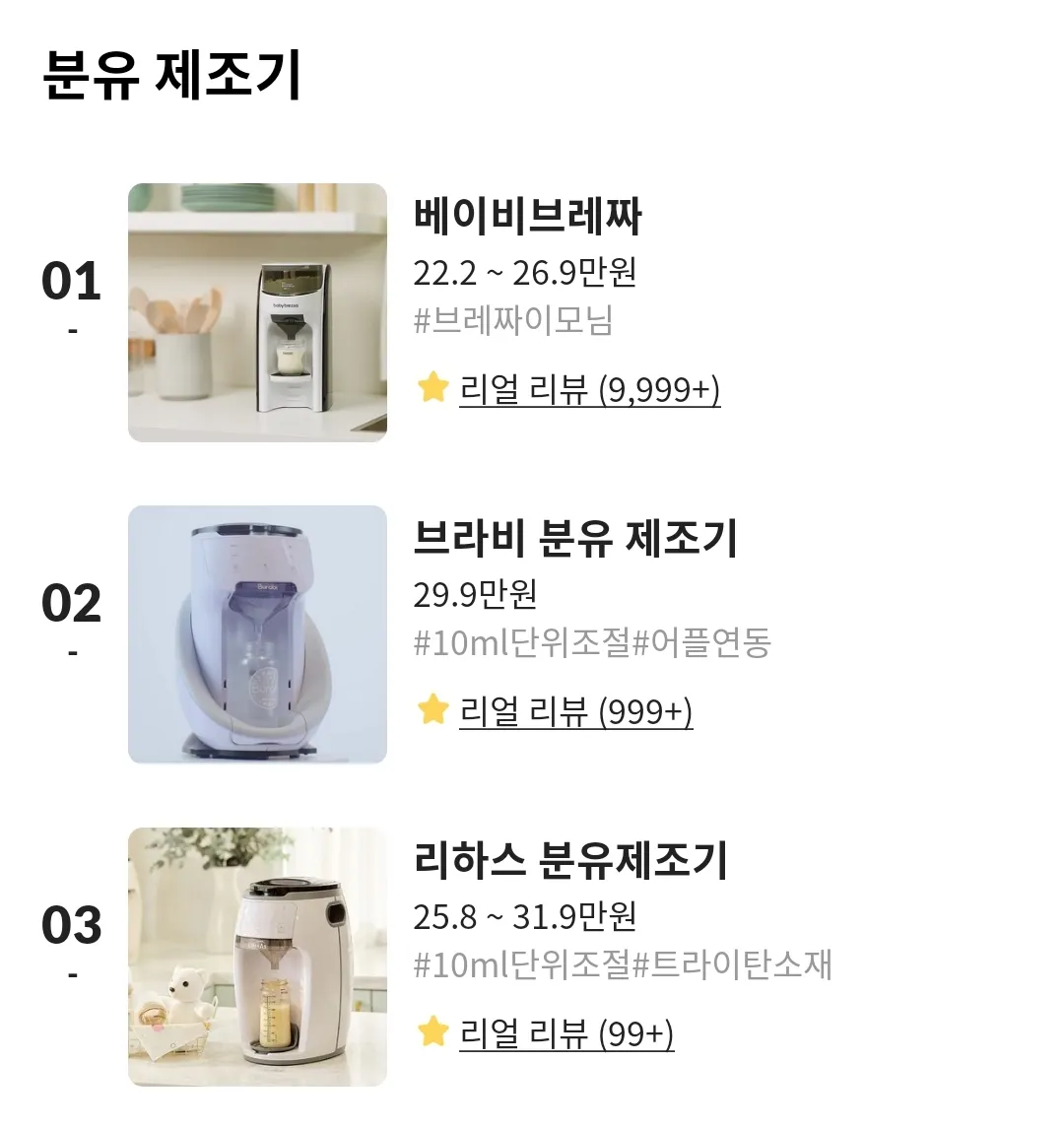
Task: Select the 리하스 분유제조기 product image
Action: coord(257,957)
